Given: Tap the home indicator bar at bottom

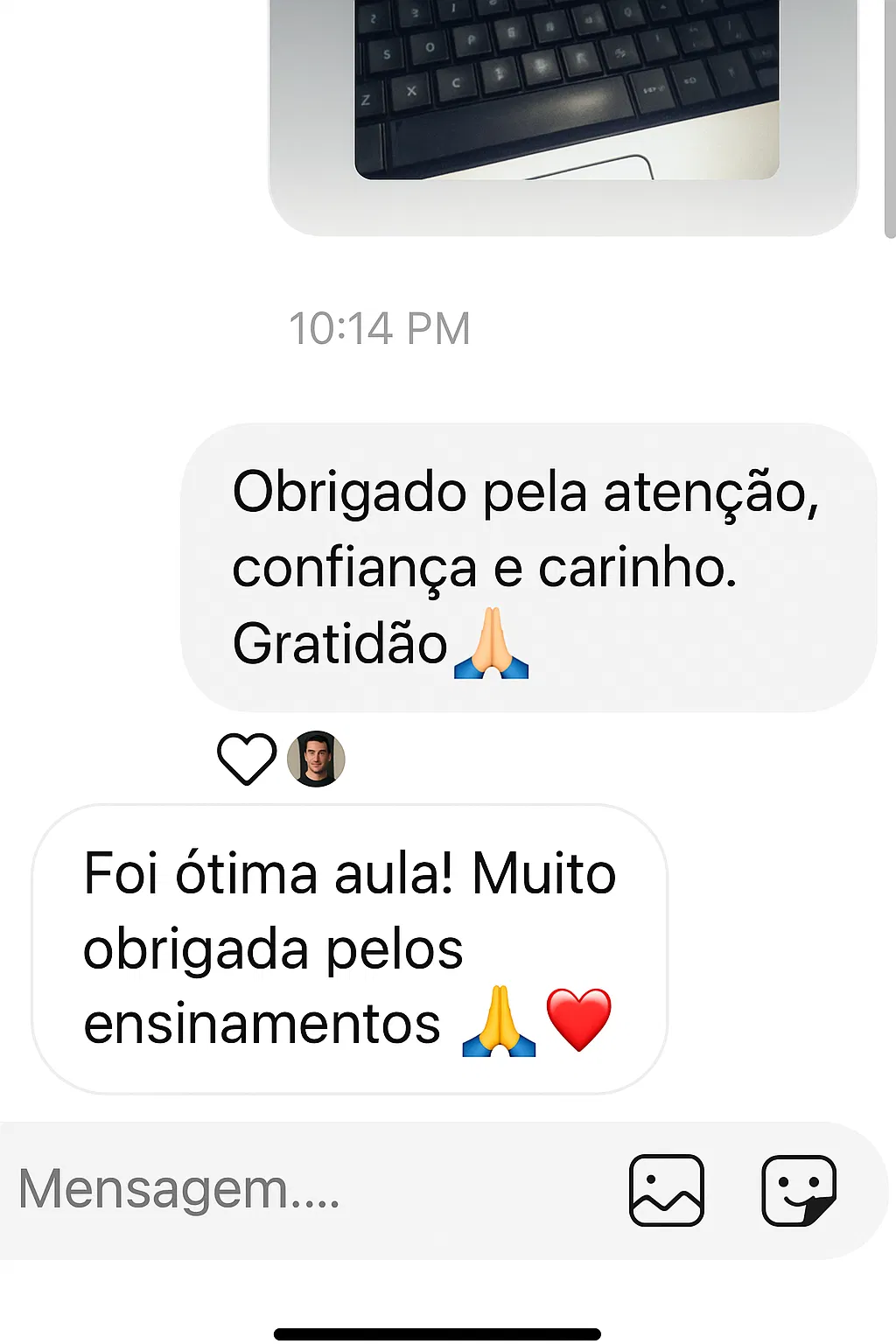Looking at the screenshot, I should 447,1333.
